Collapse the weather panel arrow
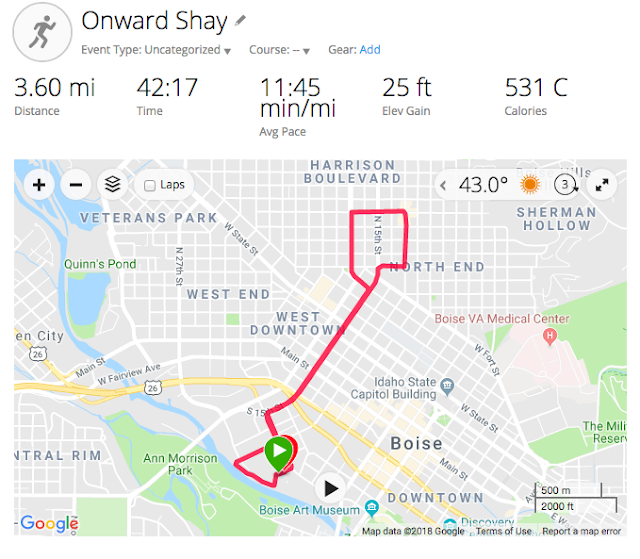This screenshot has width=640, height=559. click(x=445, y=184)
